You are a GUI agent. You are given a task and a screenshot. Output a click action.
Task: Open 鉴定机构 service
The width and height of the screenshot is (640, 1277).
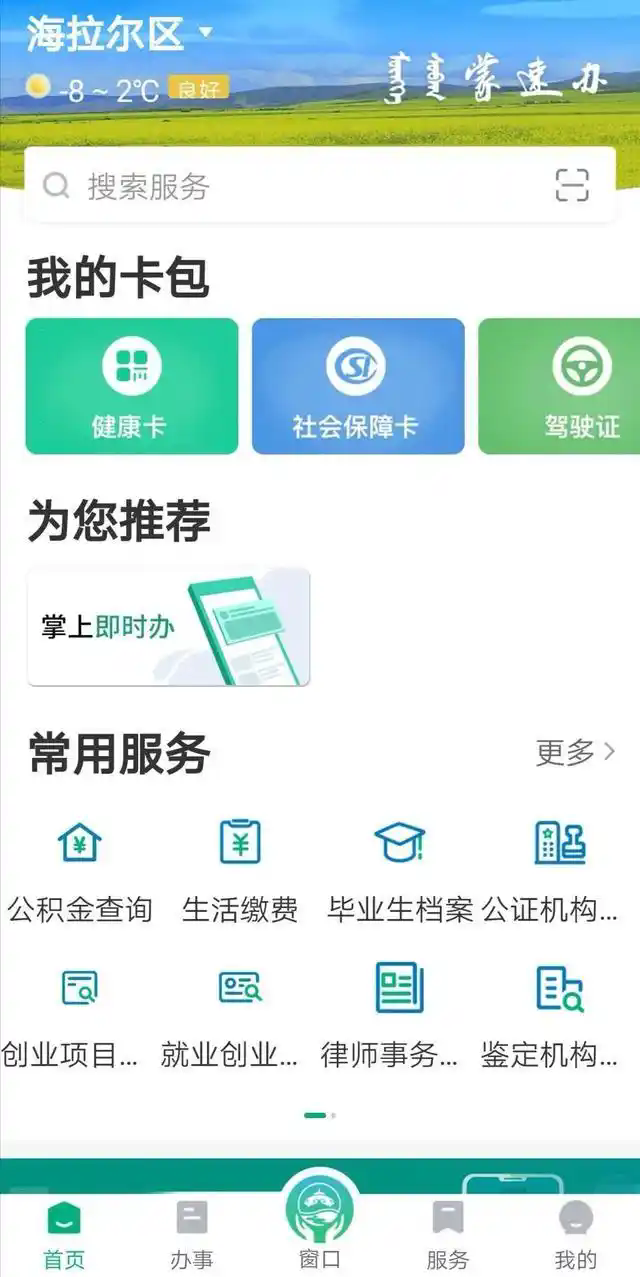(558, 1012)
